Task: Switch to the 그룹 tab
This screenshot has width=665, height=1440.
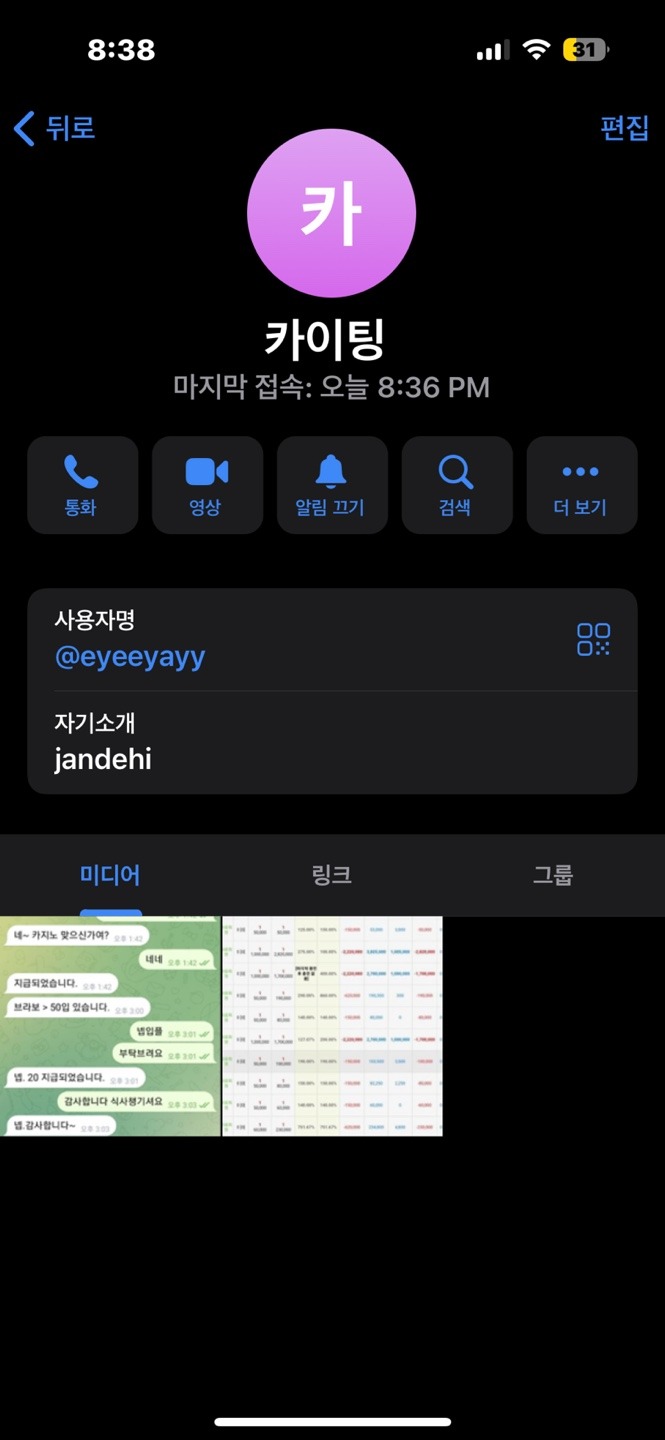Action: tap(552, 875)
